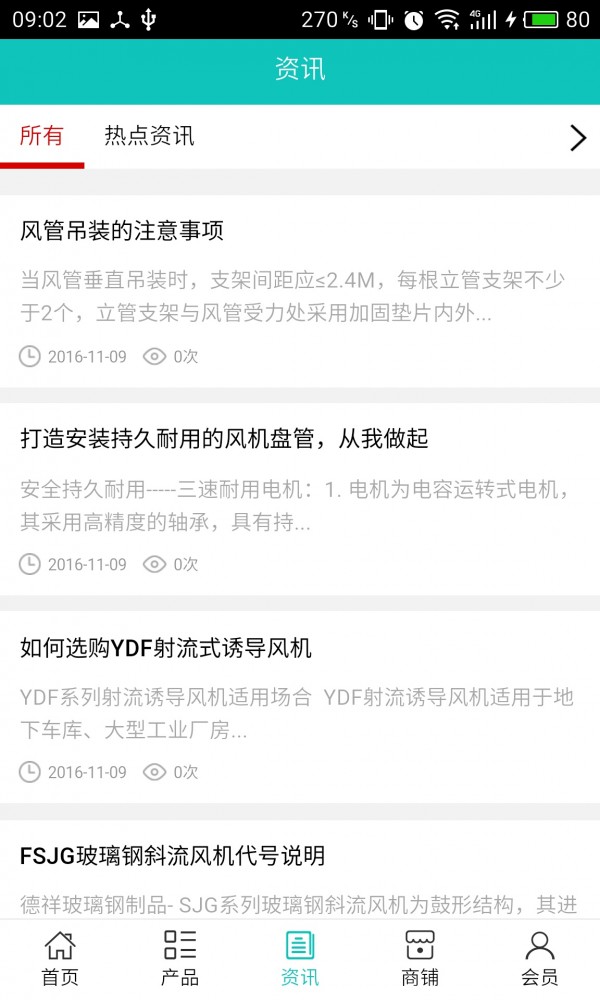Switch to the 产品 tab
Viewport: 600px width, 1000px height.
180,958
